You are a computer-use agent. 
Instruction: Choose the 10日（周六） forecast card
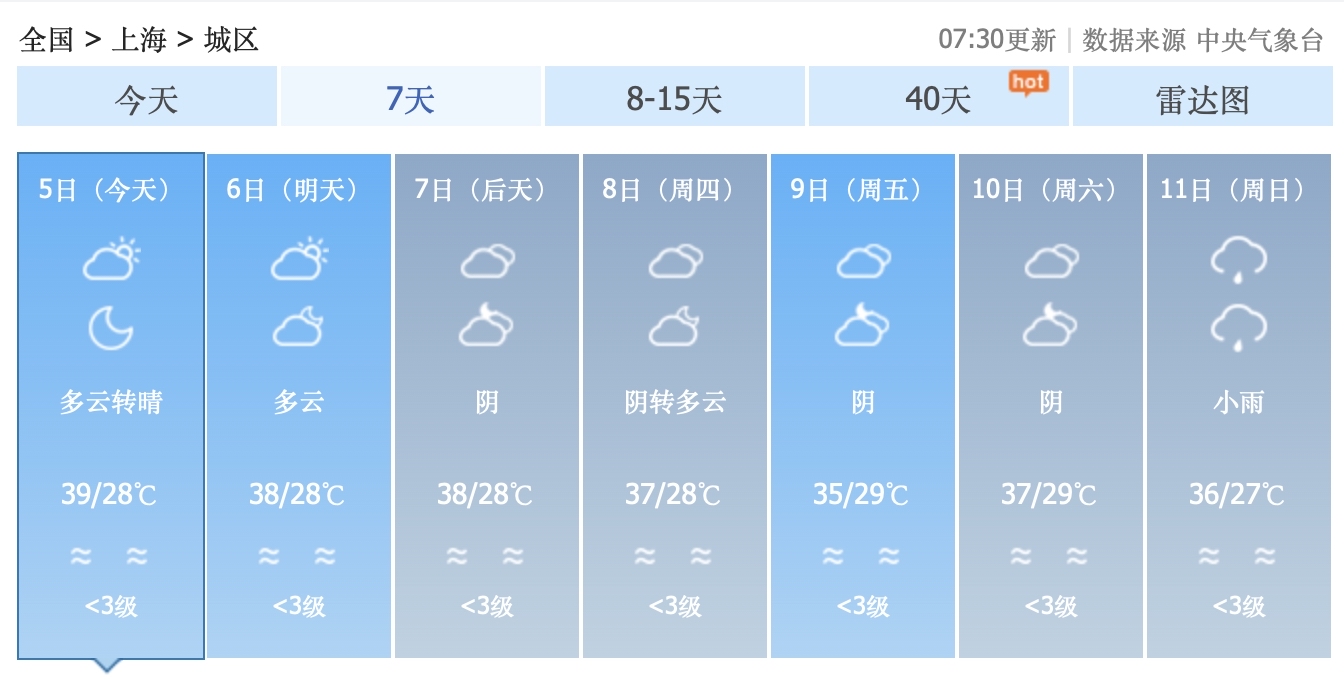pos(1051,405)
